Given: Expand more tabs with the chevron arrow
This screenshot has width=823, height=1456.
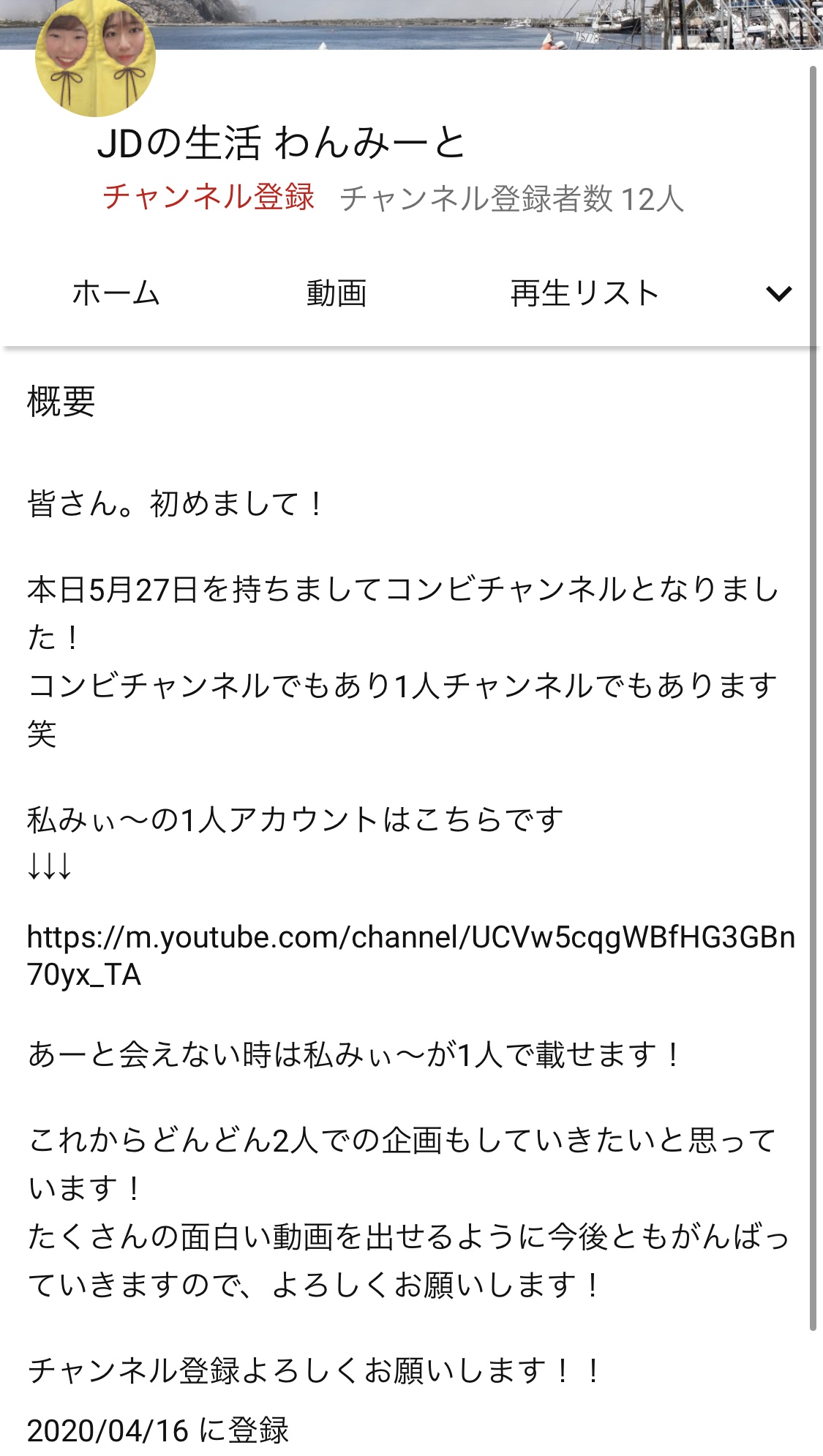Looking at the screenshot, I should point(779,294).
